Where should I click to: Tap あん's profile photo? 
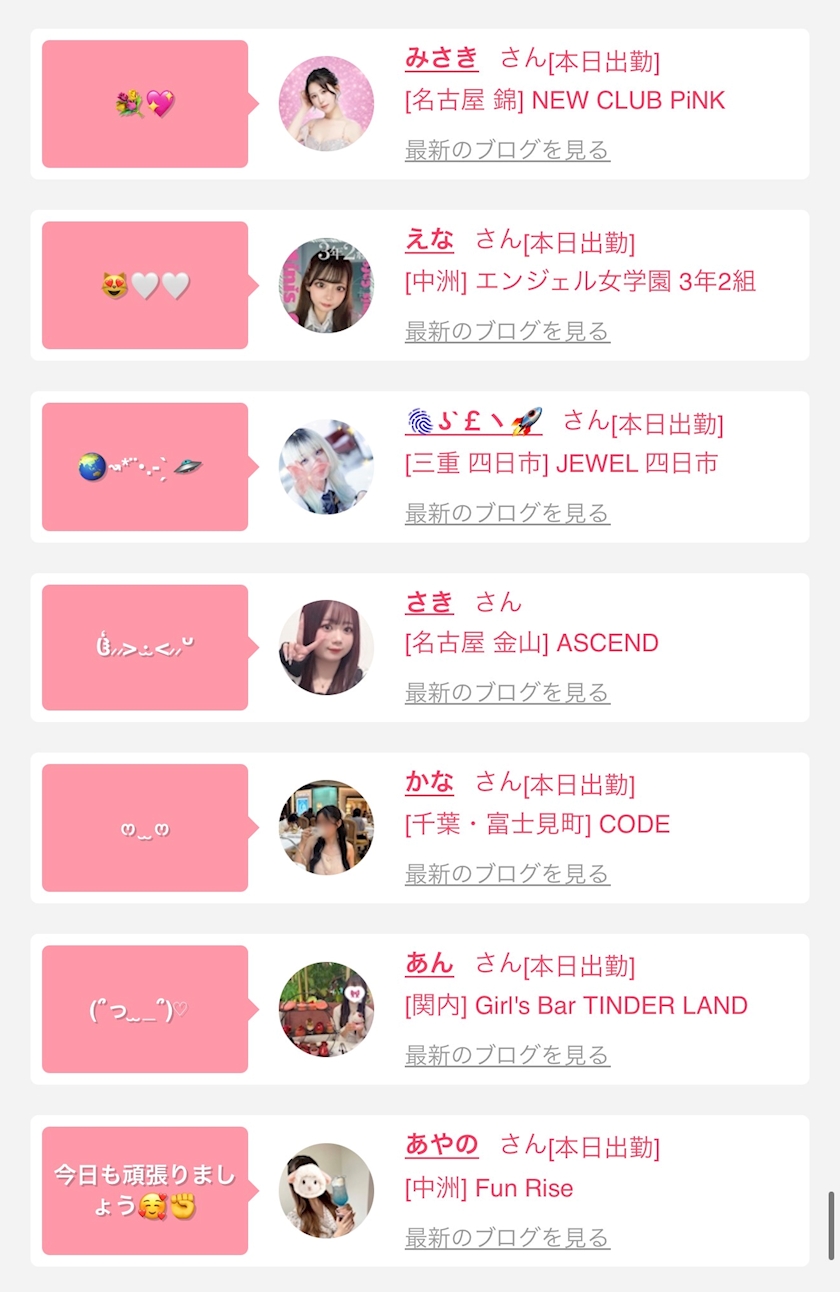point(326,1009)
